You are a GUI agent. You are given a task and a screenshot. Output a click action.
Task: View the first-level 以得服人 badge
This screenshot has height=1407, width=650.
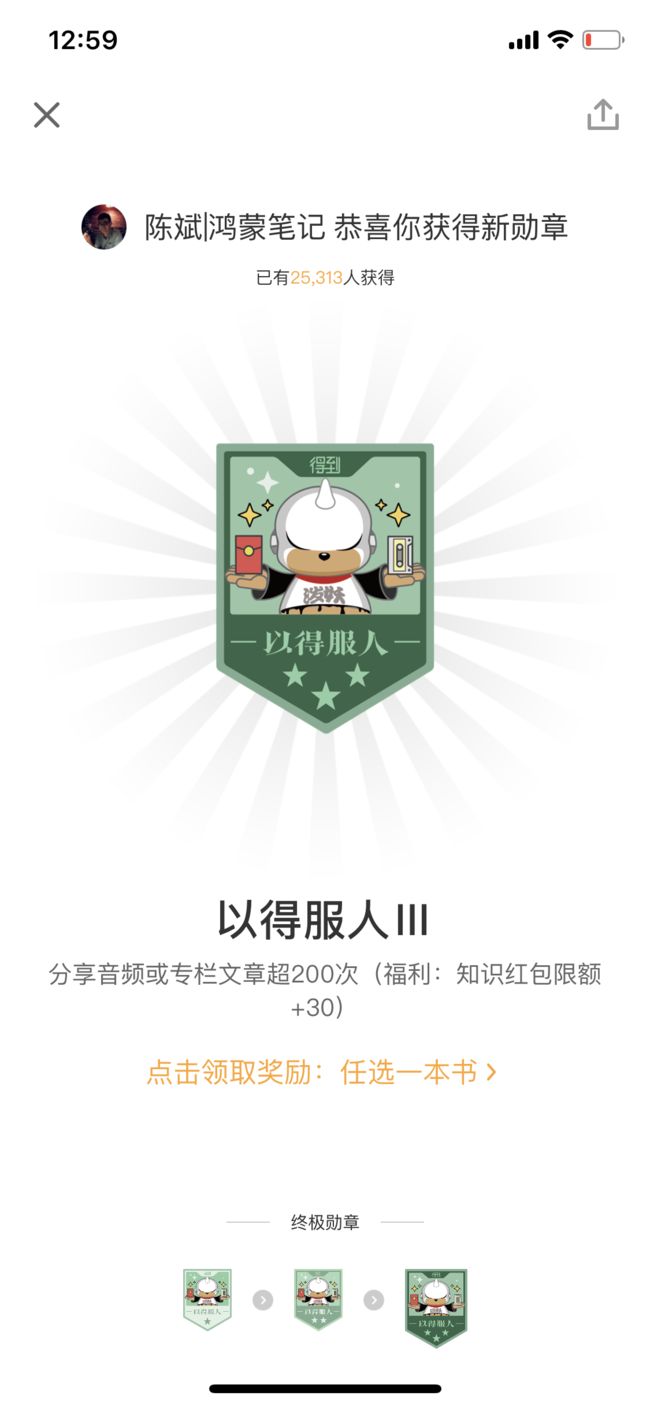pyautogui.click(x=207, y=1299)
